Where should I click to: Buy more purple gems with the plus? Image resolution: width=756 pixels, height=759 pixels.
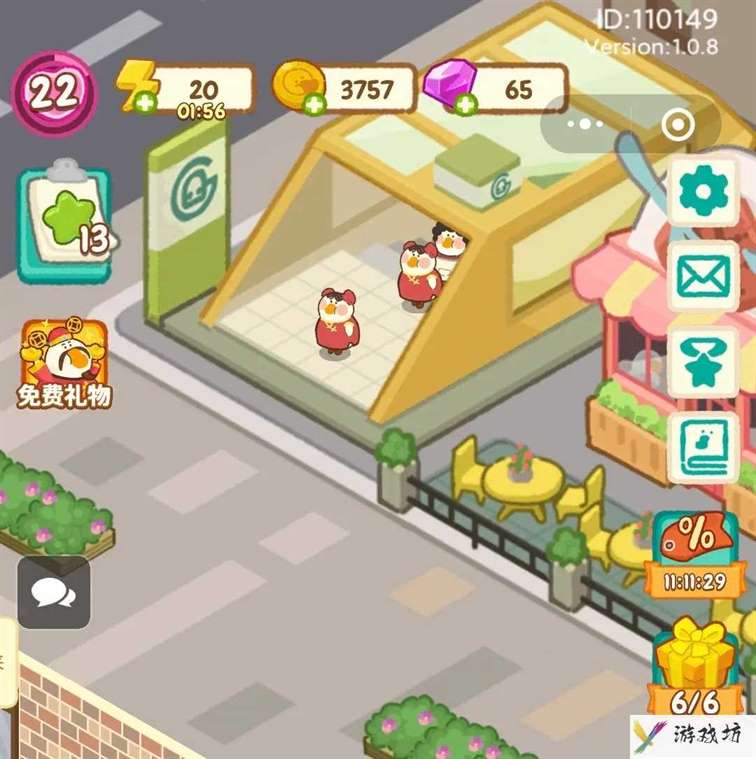tap(465, 102)
